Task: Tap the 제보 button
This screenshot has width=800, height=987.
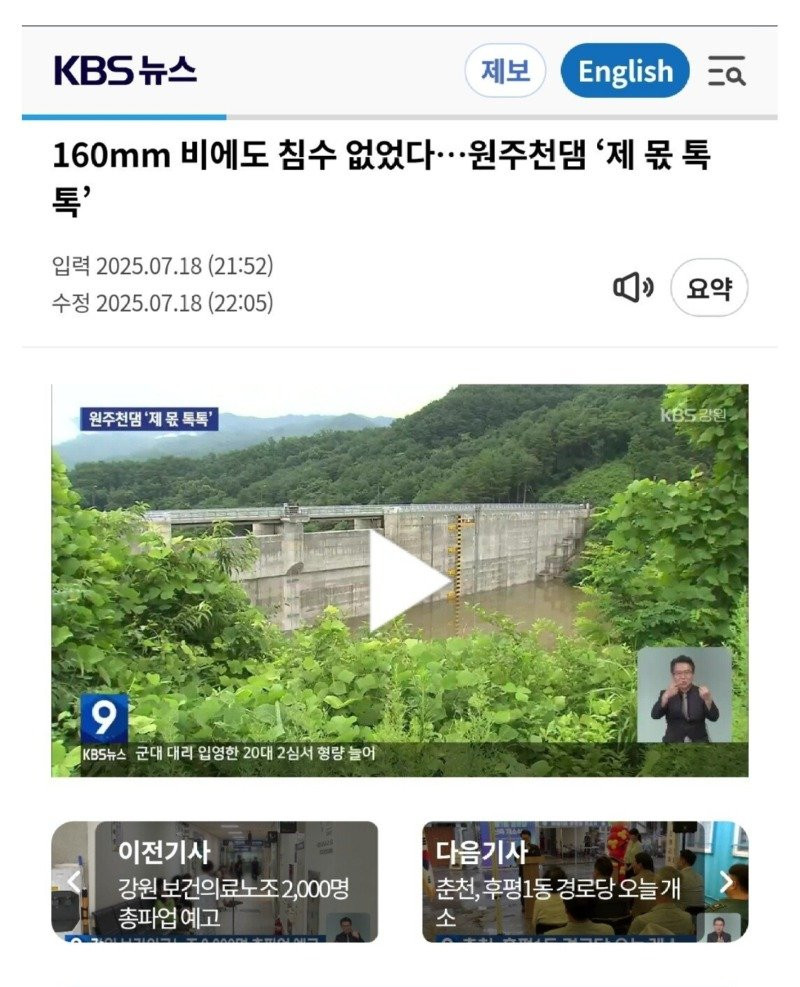Action: click(505, 71)
